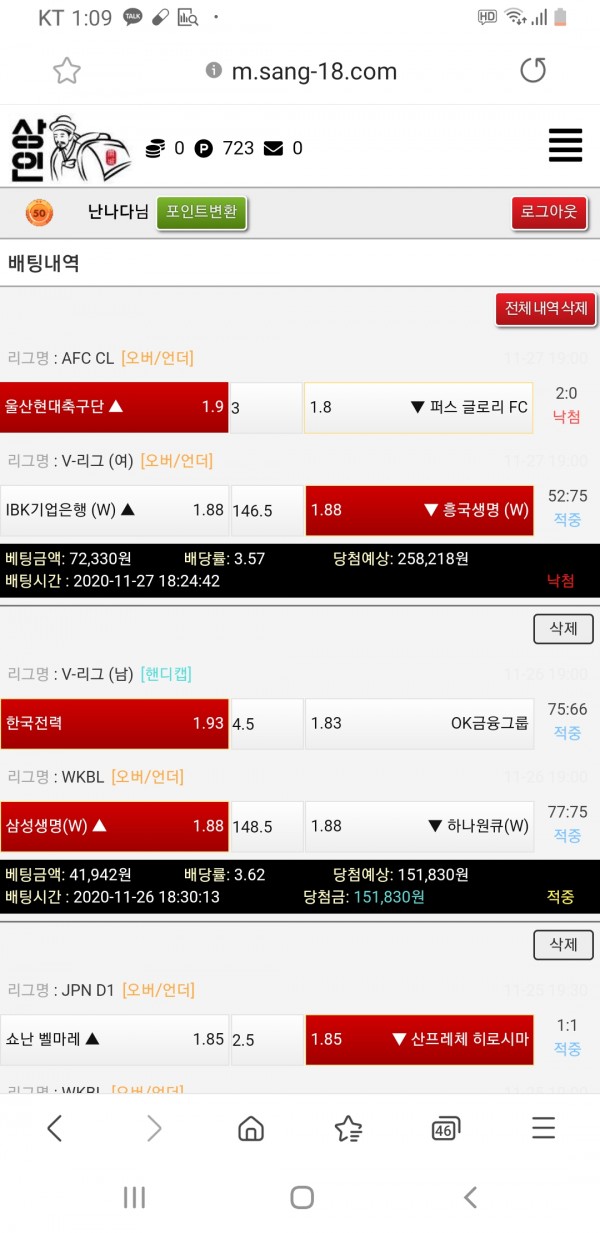The width and height of the screenshot is (600, 1233).
Task: Go to browser home page
Action: click(x=251, y=1128)
